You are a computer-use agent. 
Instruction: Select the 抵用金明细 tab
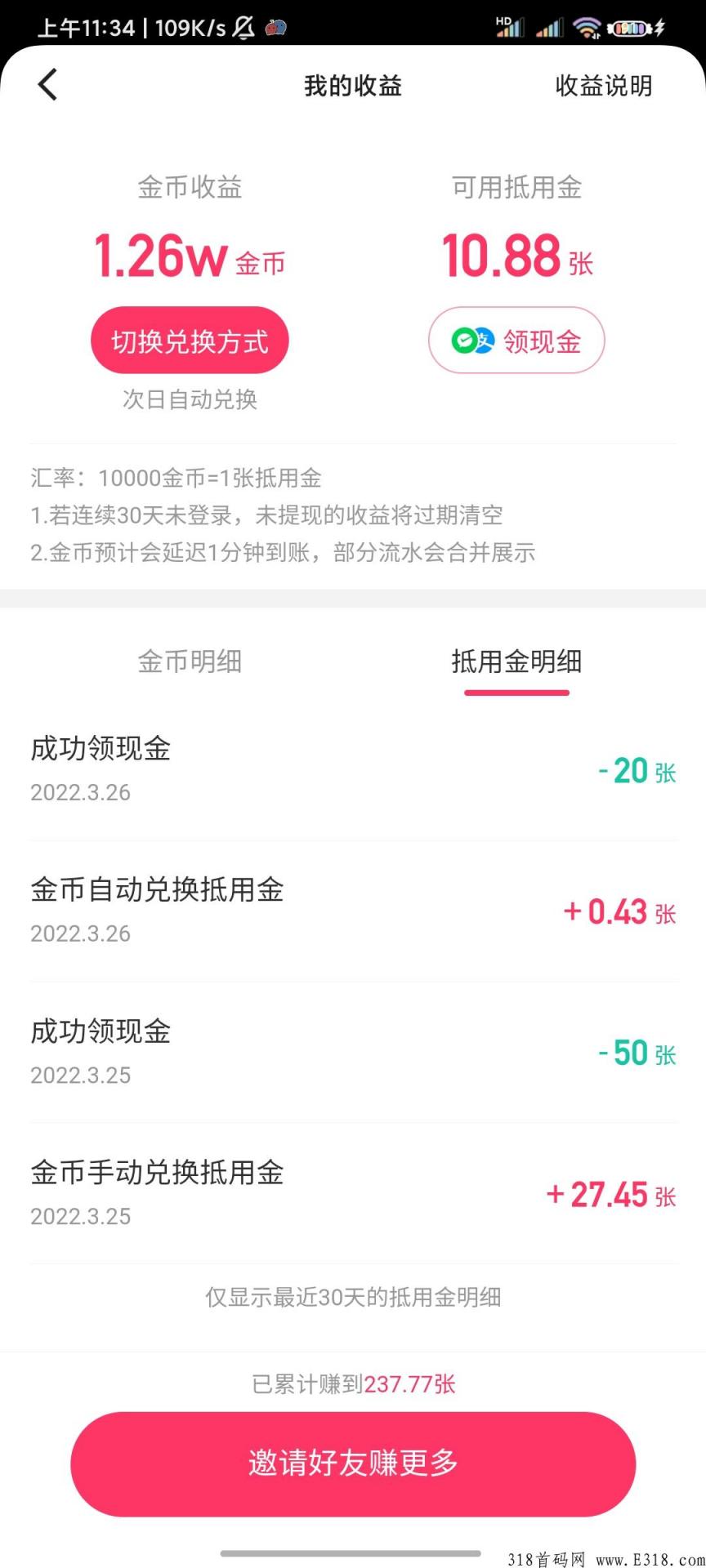tap(516, 661)
